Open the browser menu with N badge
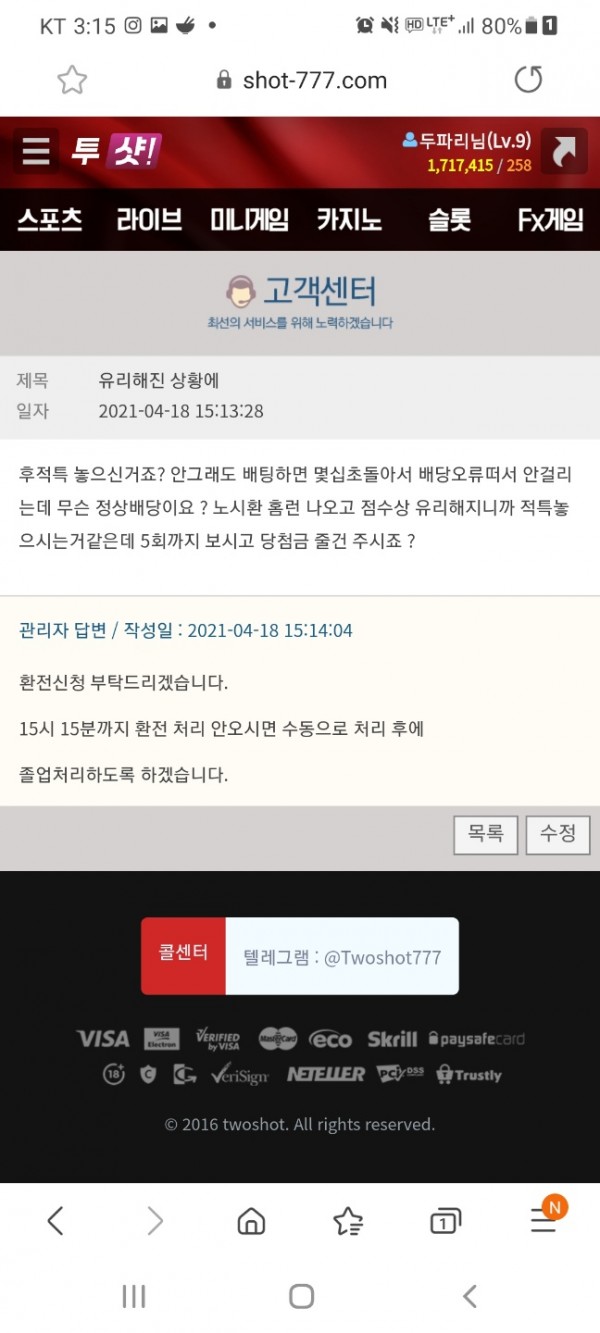Viewport: 600px width, 1333px height. point(544,1220)
